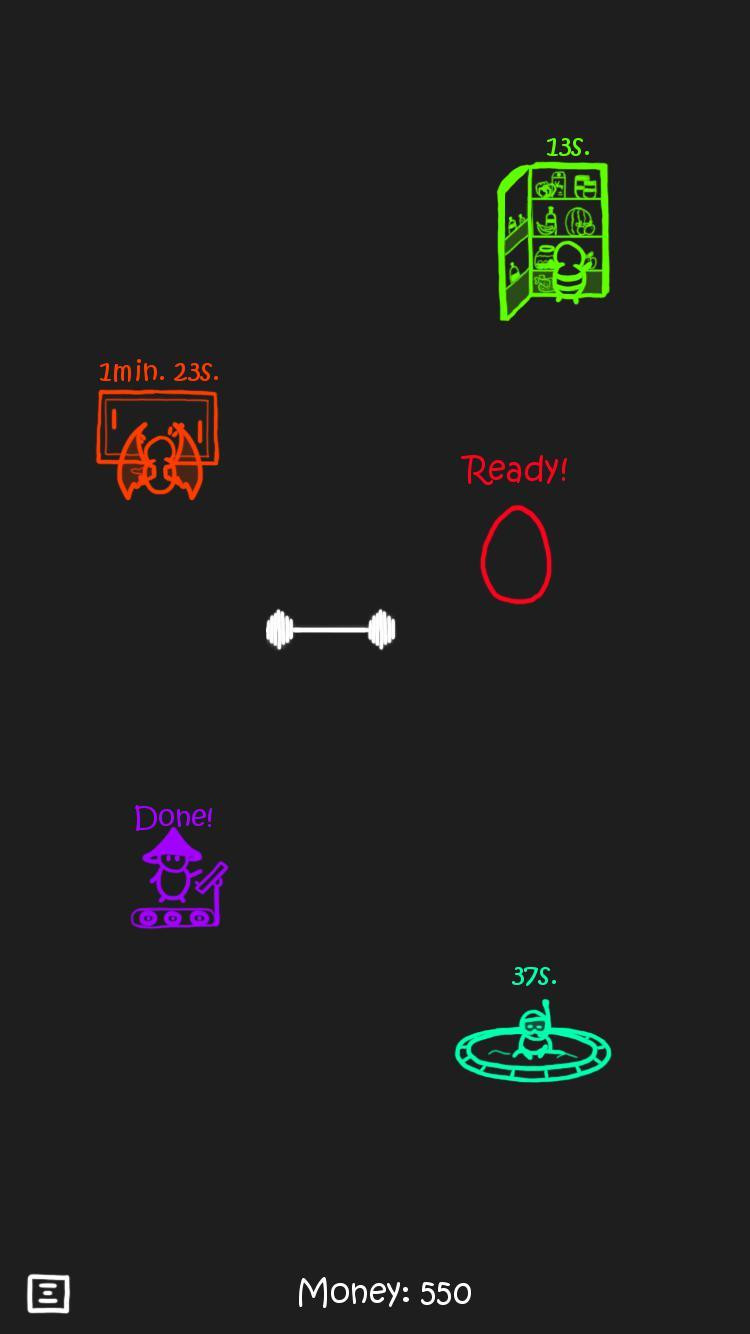Select the white dumbbell station
Viewport: 750px width, 1334px height.
(x=331, y=630)
